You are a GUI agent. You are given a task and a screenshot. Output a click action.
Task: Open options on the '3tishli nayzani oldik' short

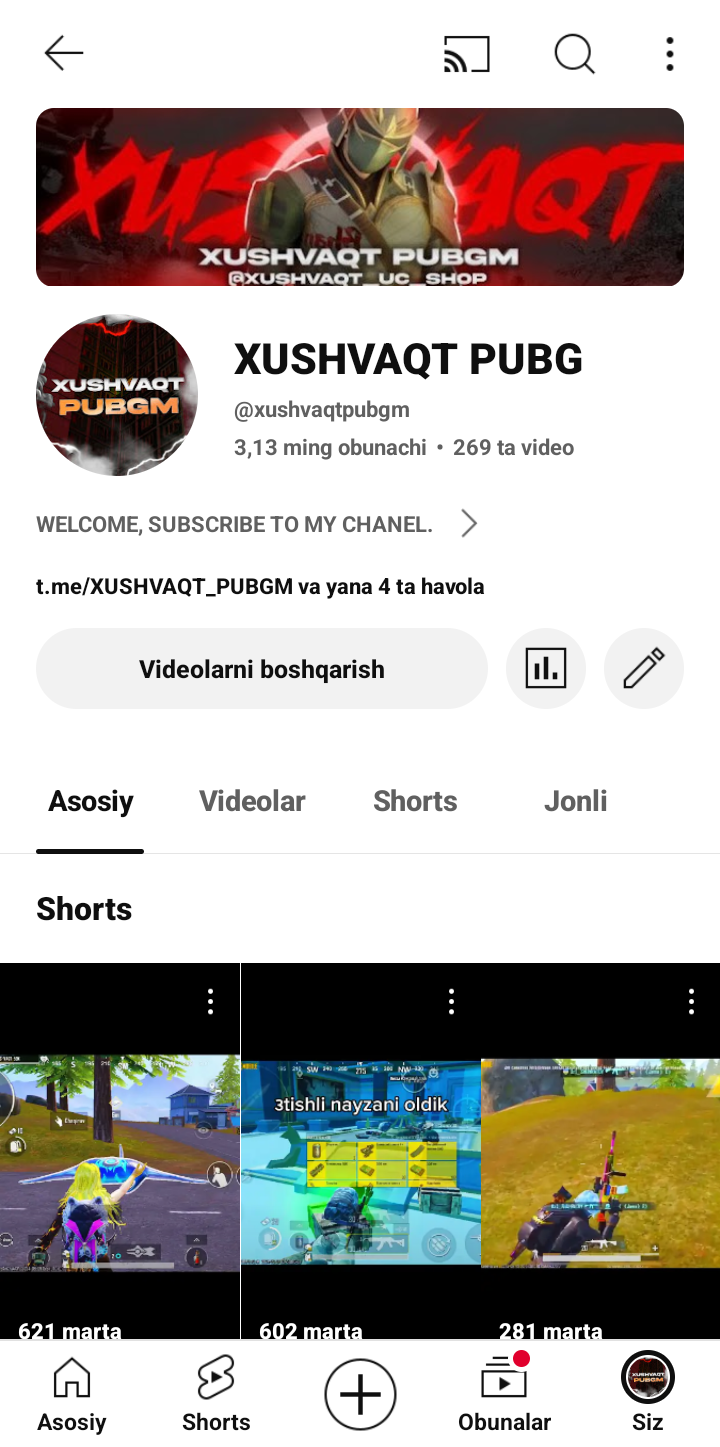451,1000
